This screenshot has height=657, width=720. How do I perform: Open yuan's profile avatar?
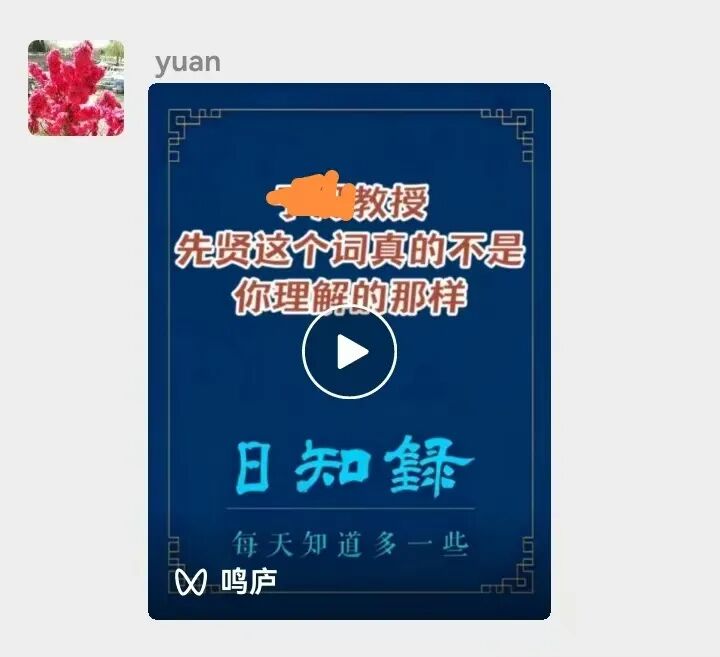point(76,88)
